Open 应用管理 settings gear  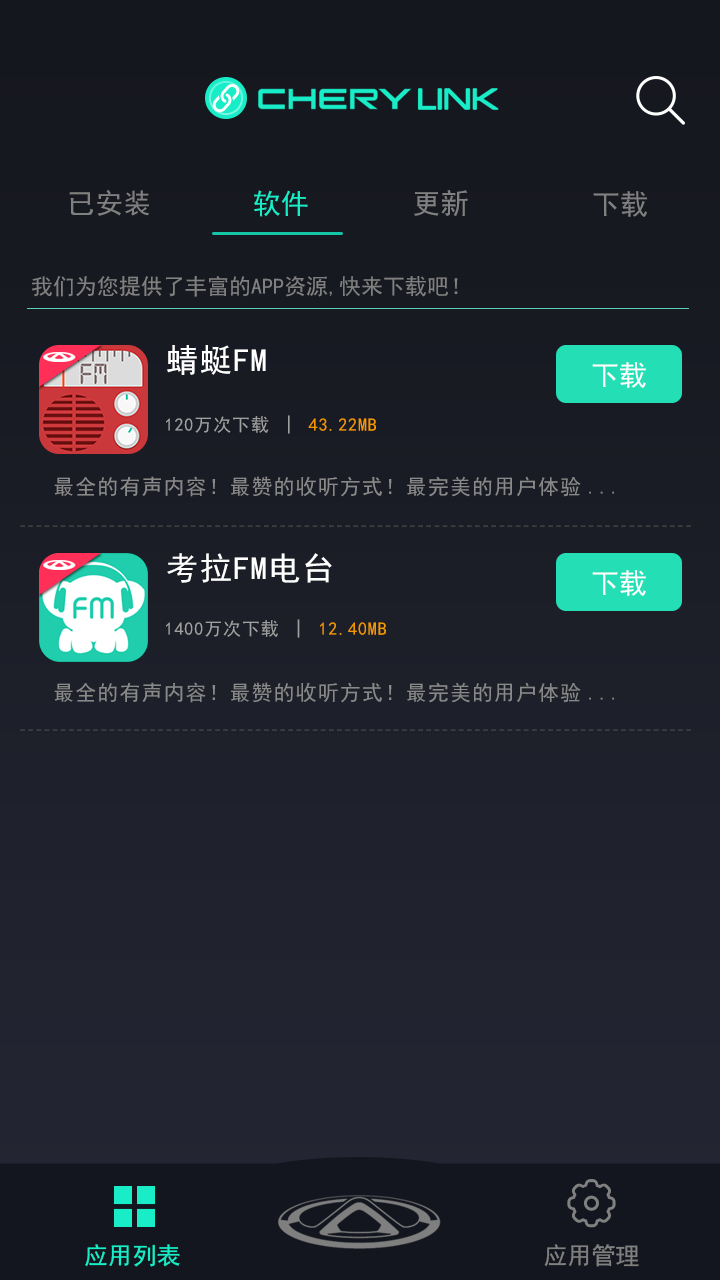pyautogui.click(x=590, y=1204)
